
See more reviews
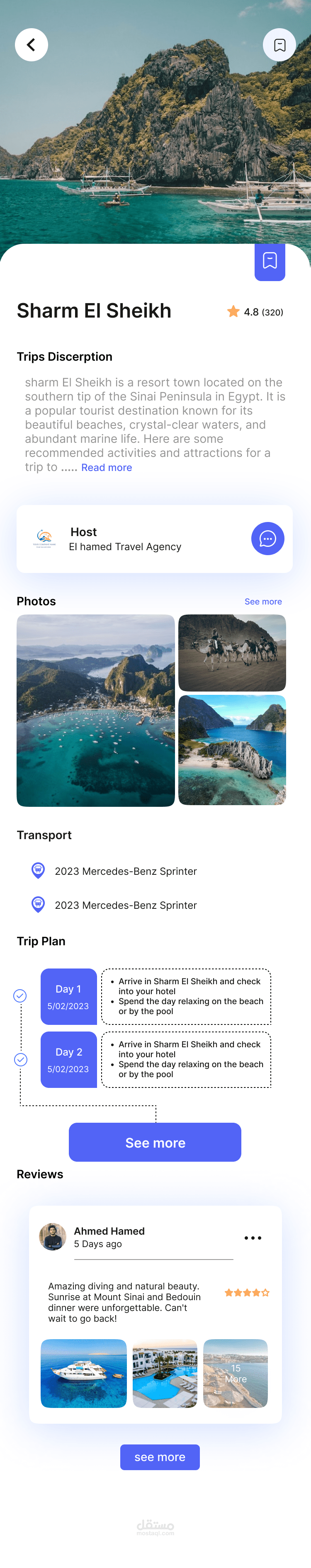pos(160,1457)
